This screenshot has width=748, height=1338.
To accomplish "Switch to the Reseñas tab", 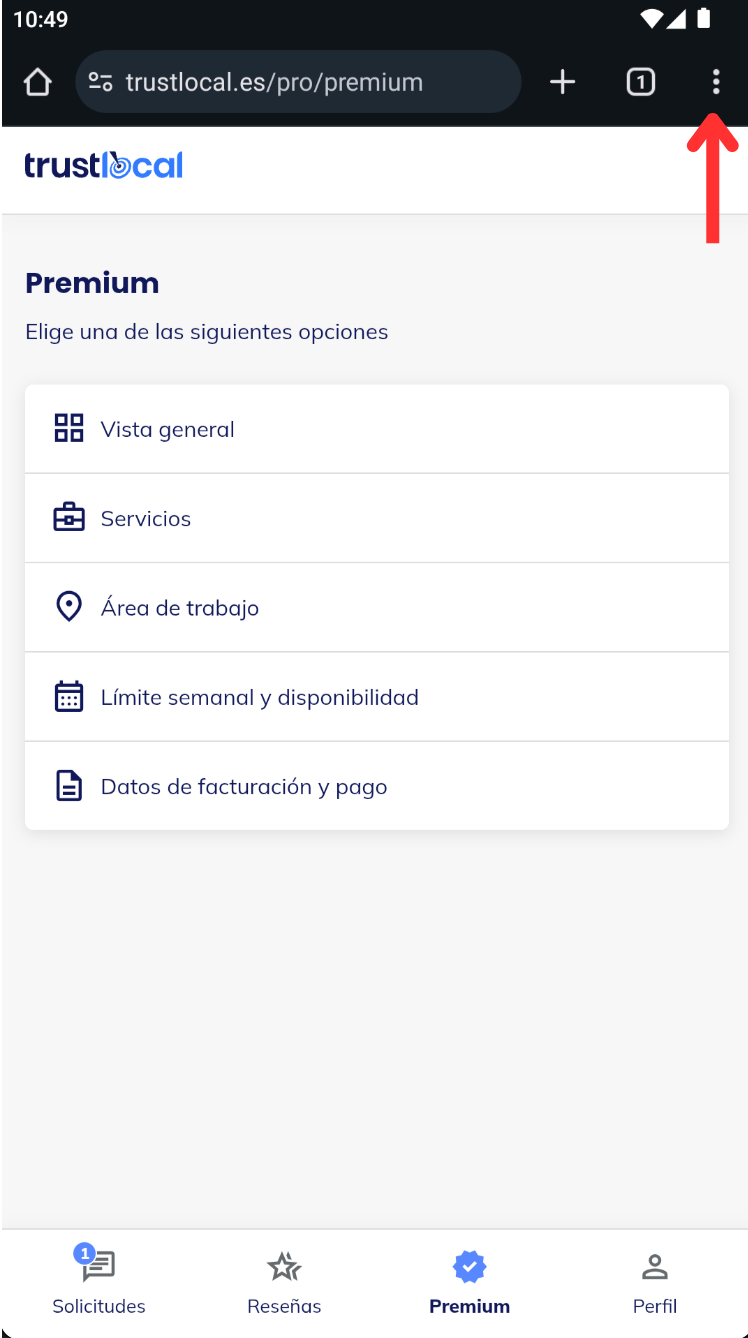I will tap(284, 1282).
